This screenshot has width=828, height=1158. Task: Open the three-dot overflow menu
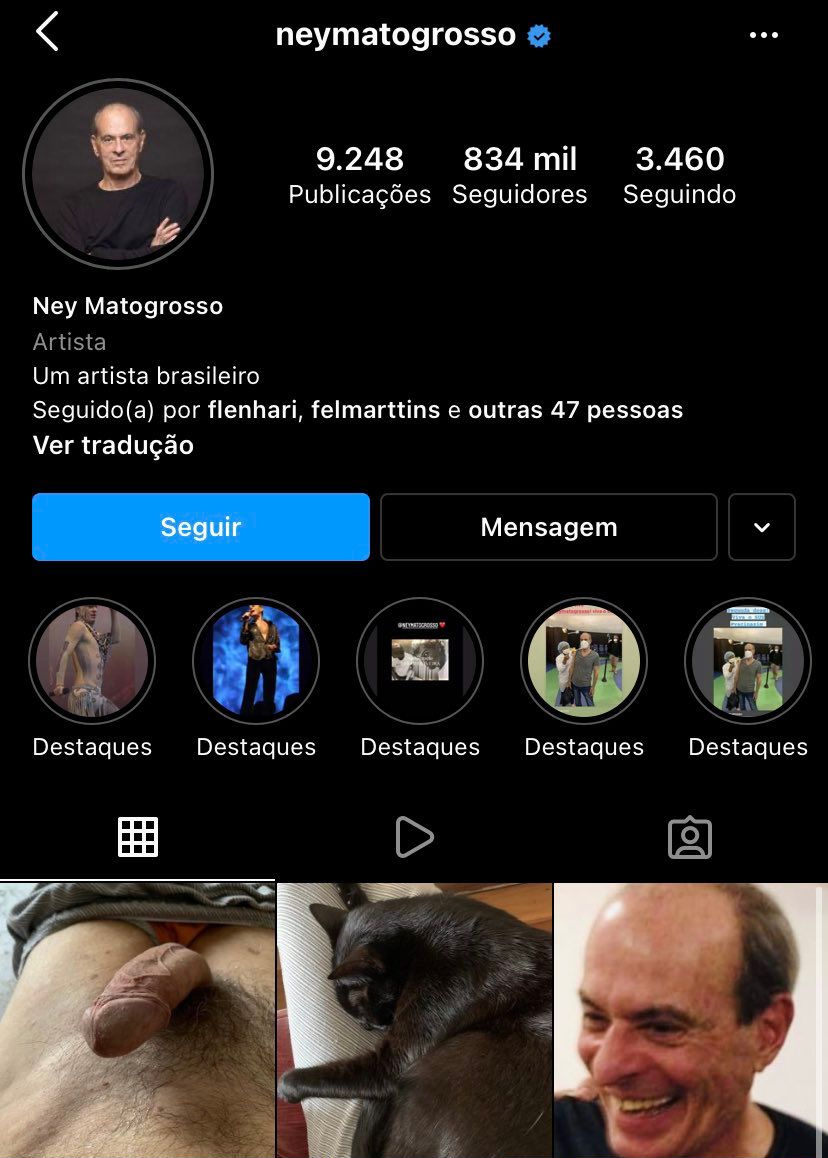click(763, 36)
